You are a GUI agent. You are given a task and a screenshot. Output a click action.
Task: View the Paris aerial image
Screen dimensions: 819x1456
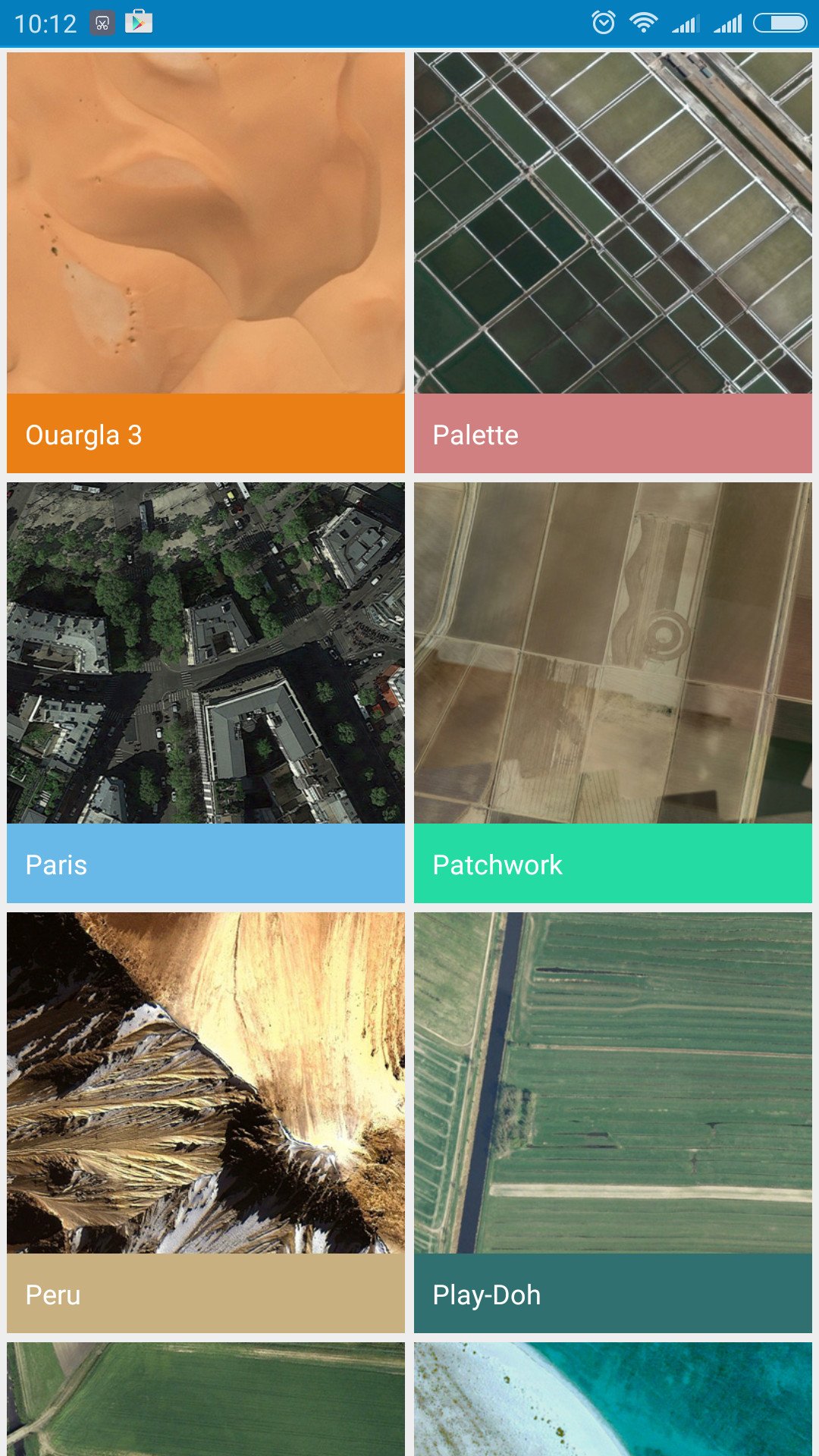coord(206,652)
